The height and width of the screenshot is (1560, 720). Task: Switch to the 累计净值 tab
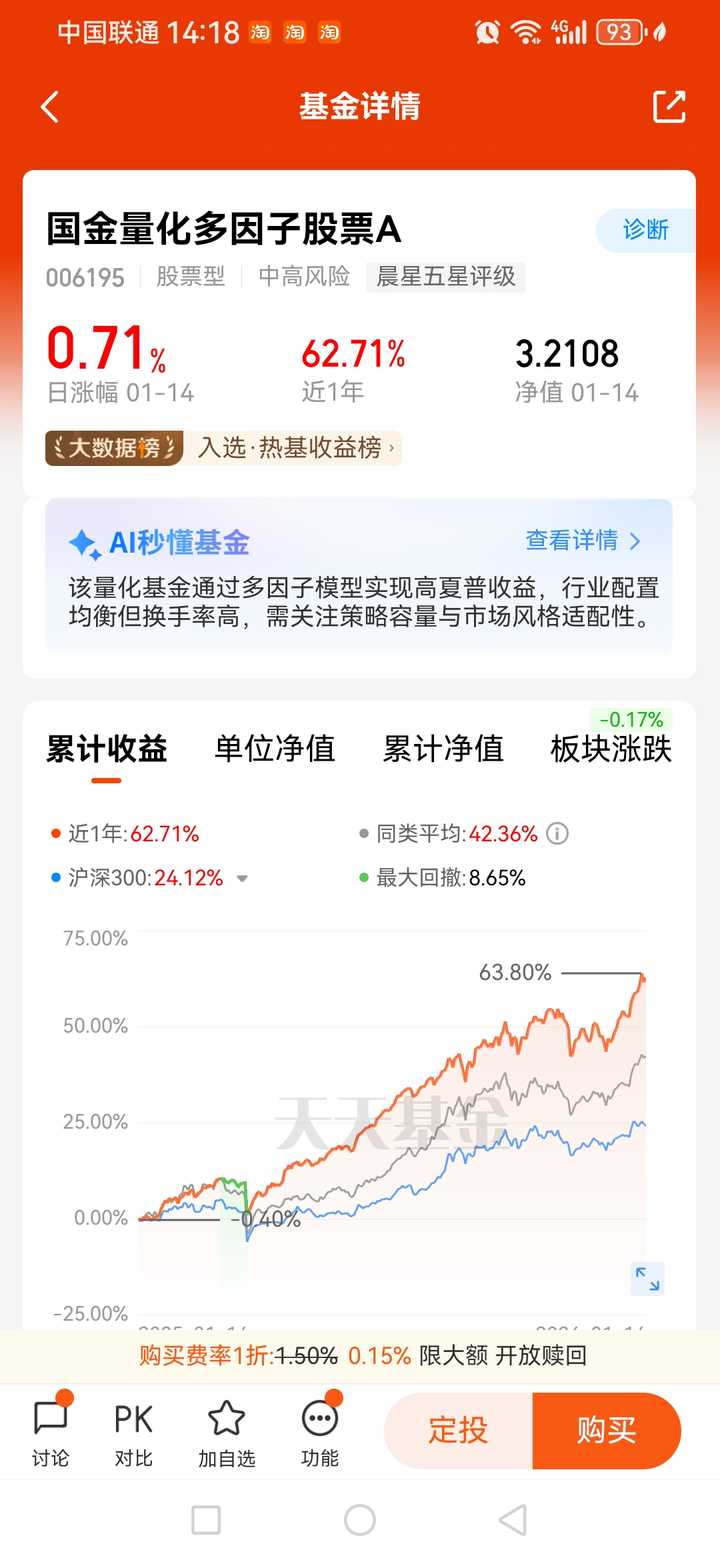coord(443,748)
